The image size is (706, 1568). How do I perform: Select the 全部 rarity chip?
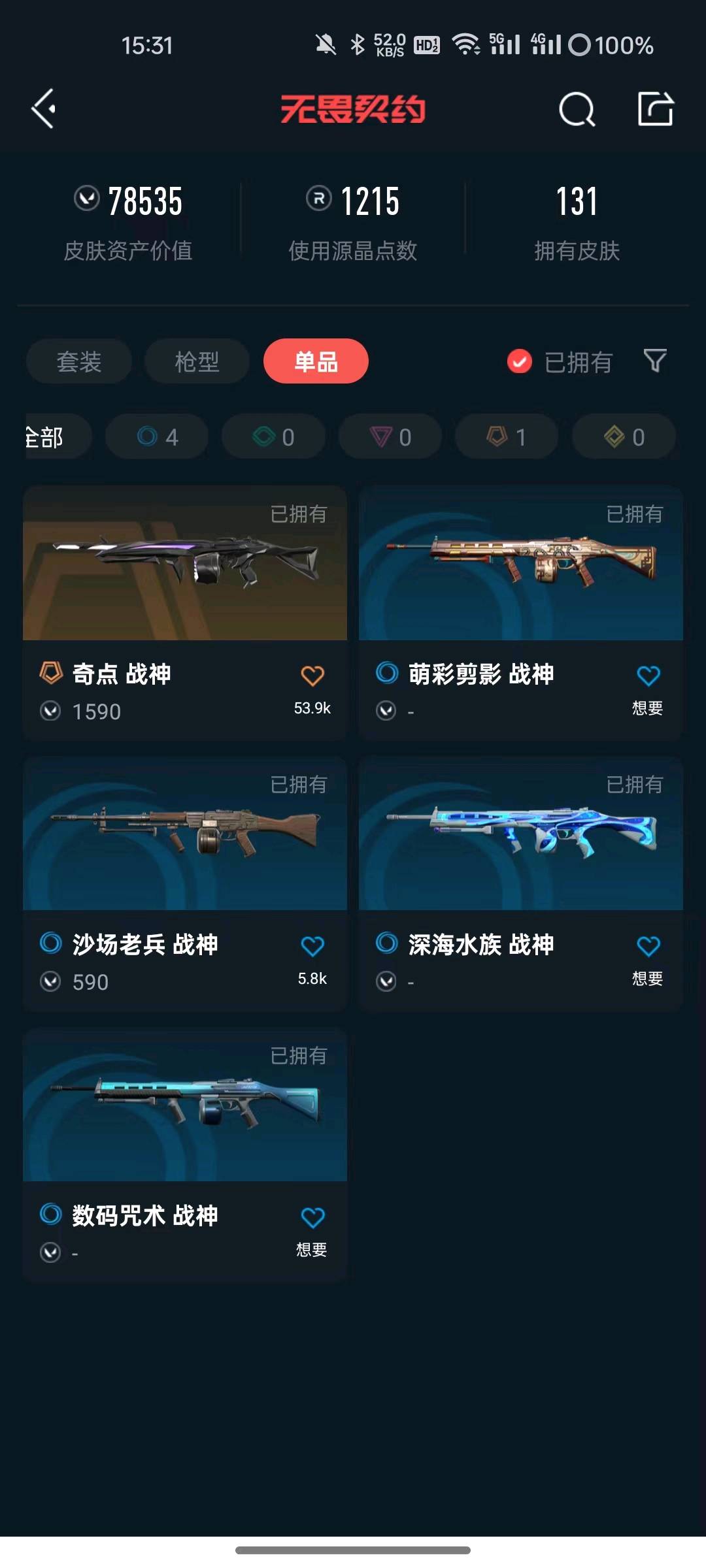pyautogui.click(x=58, y=436)
